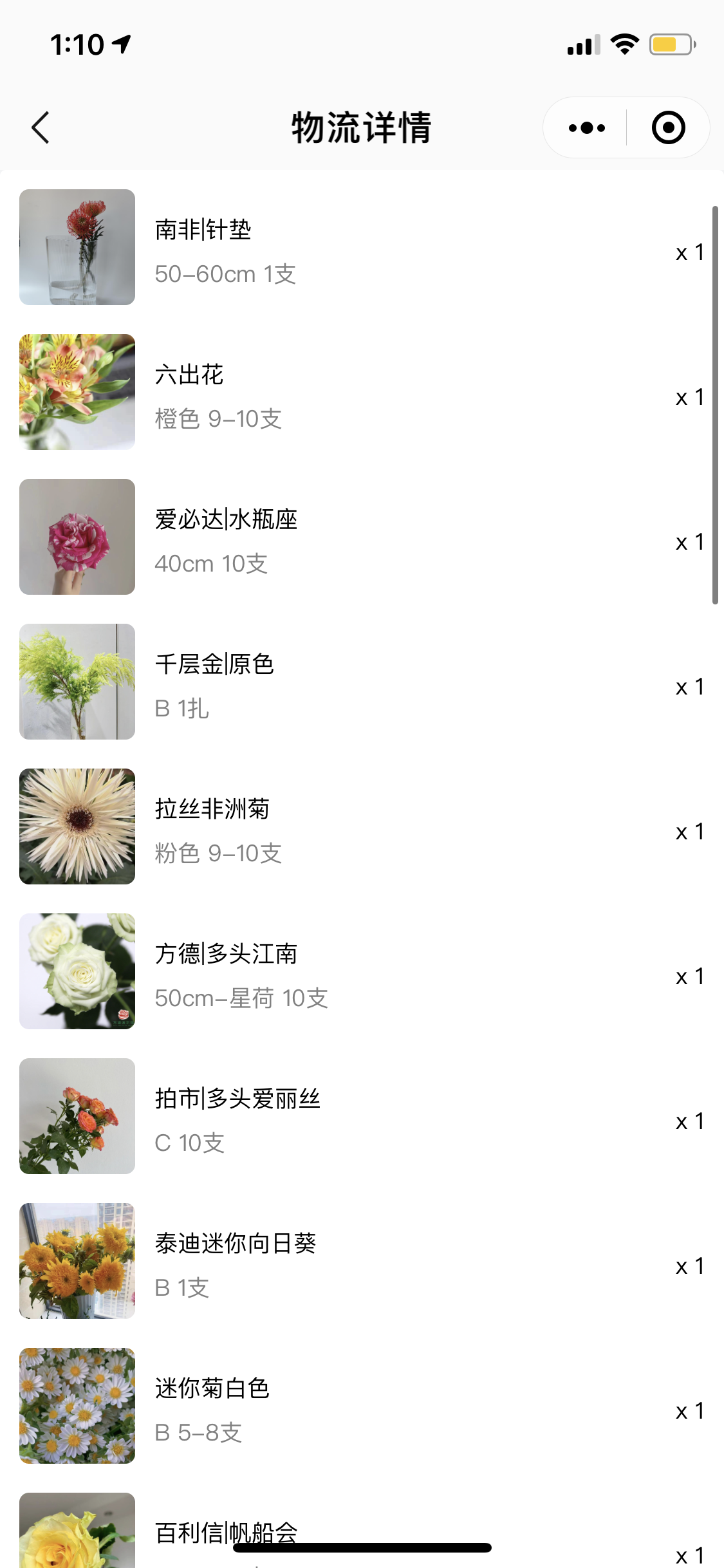Close the mini program with the circle button

[668, 127]
